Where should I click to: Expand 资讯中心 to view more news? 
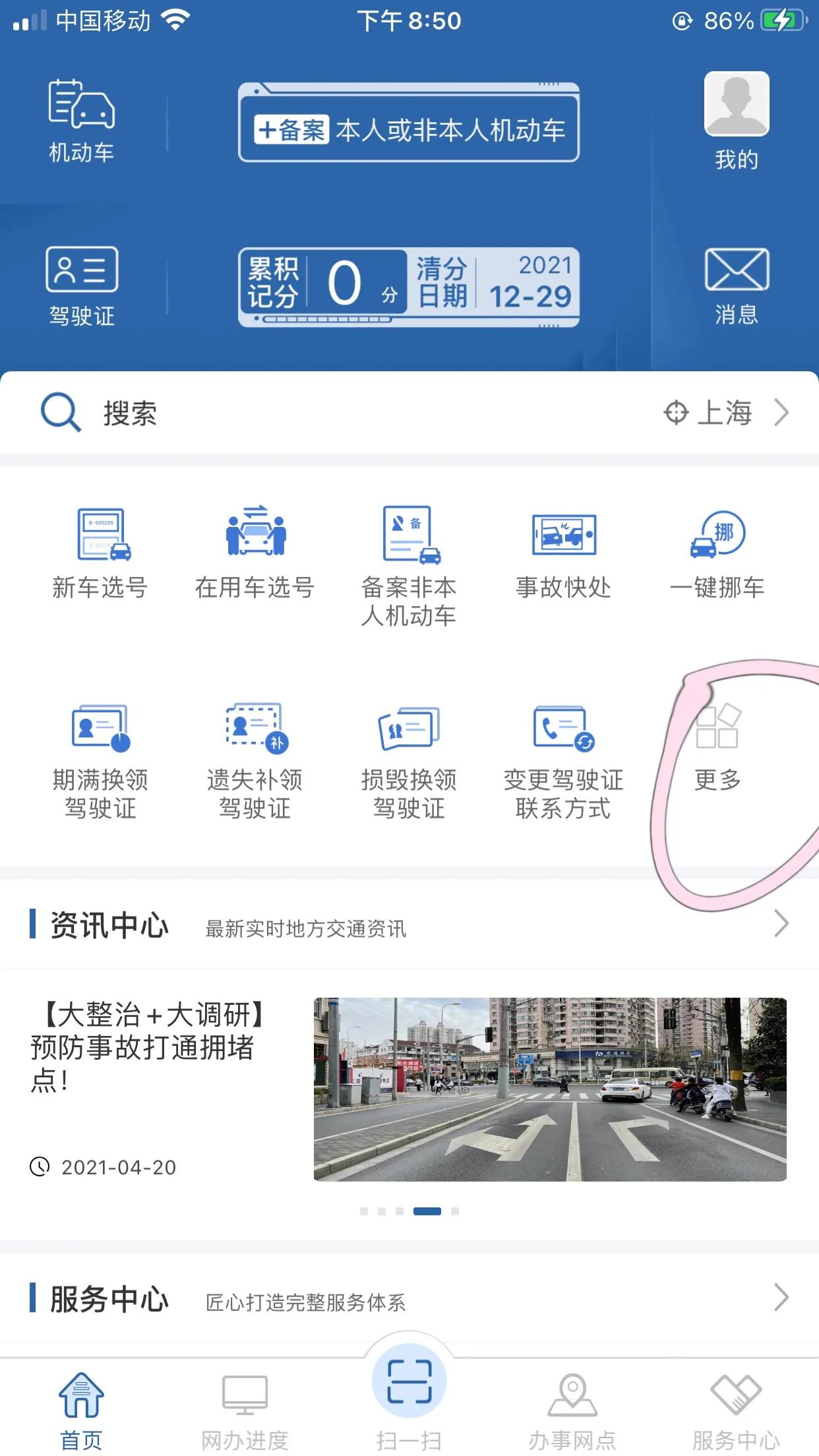(x=781, y=925)
